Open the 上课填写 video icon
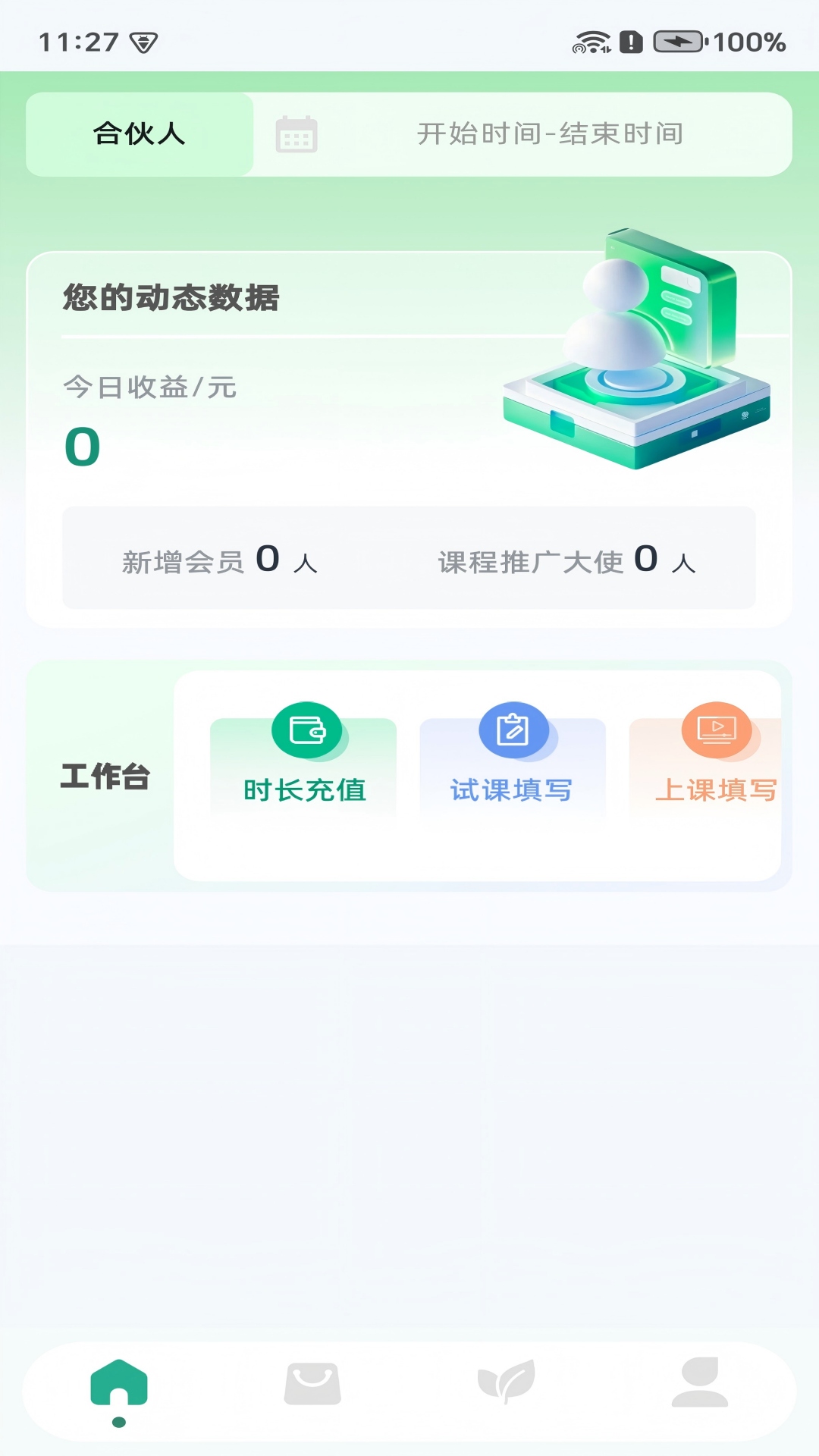819x1456 pixels. pyautogui.click(x=716, y=730)
